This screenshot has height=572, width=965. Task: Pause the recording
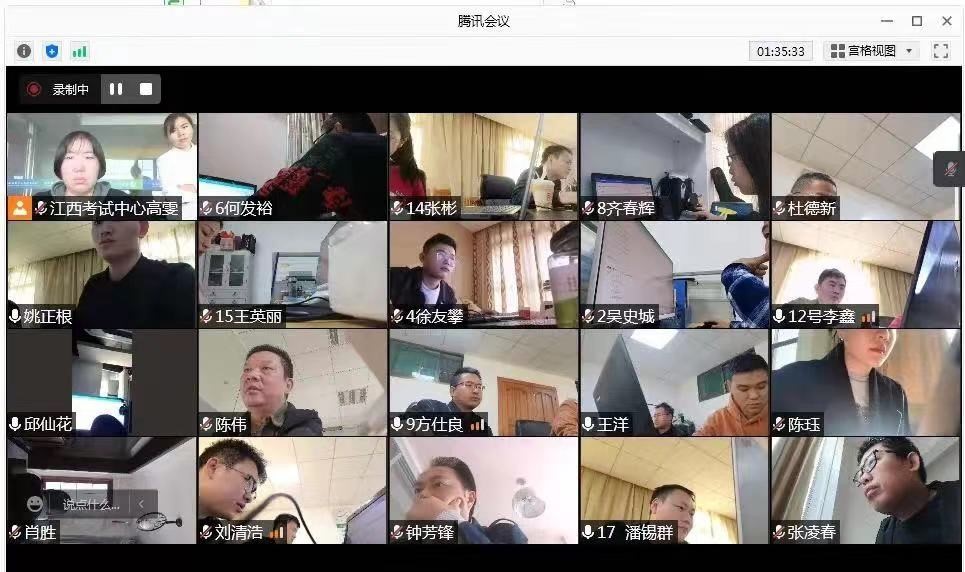tap(116, 89)
